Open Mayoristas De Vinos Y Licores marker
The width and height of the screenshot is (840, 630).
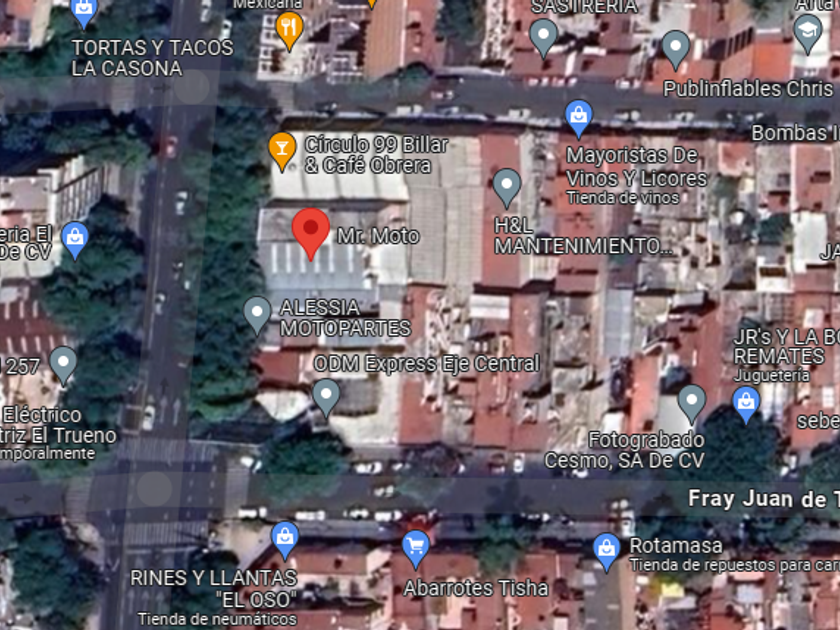click(x=579, y=119)
